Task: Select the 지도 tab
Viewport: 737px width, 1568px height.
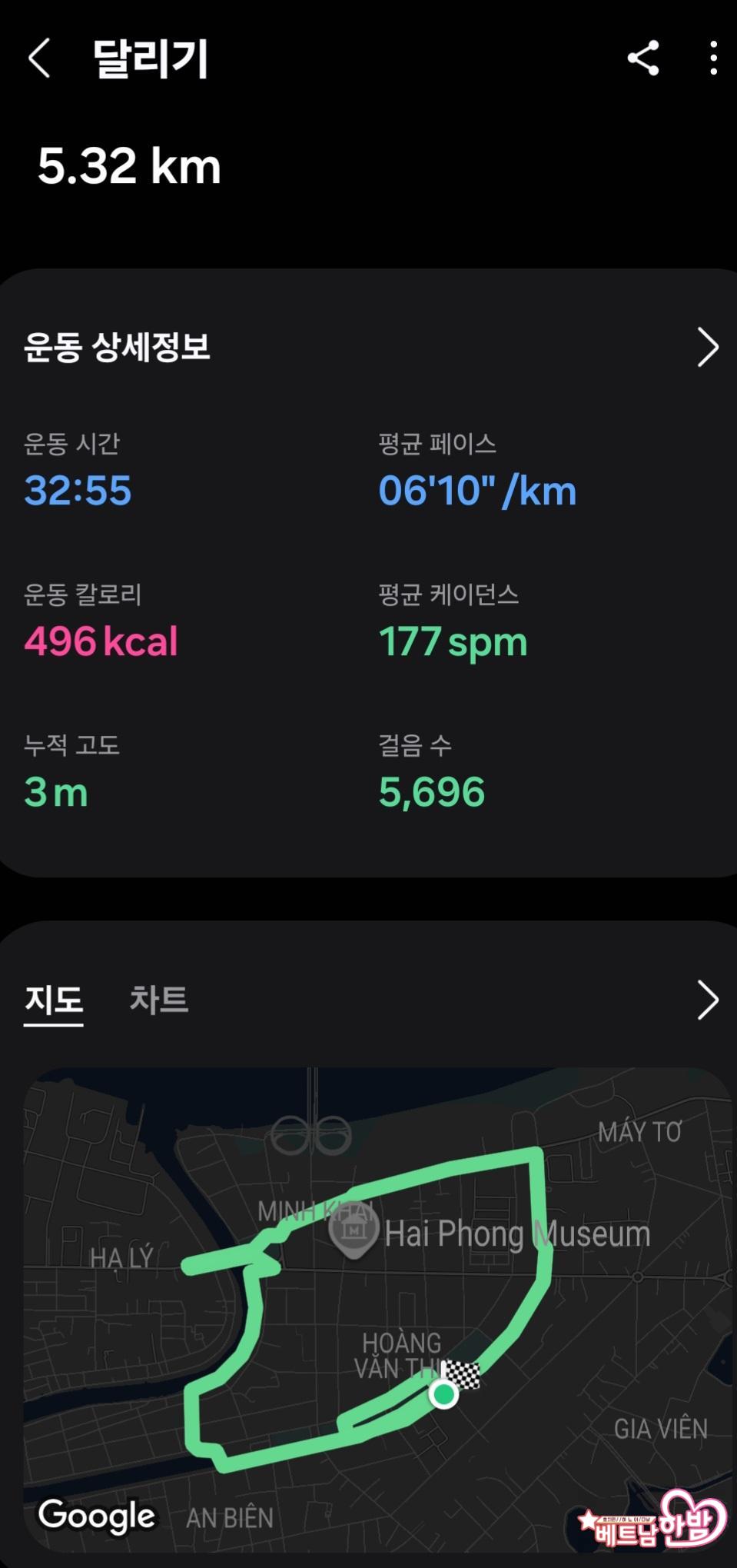Action: (54, 1000)
